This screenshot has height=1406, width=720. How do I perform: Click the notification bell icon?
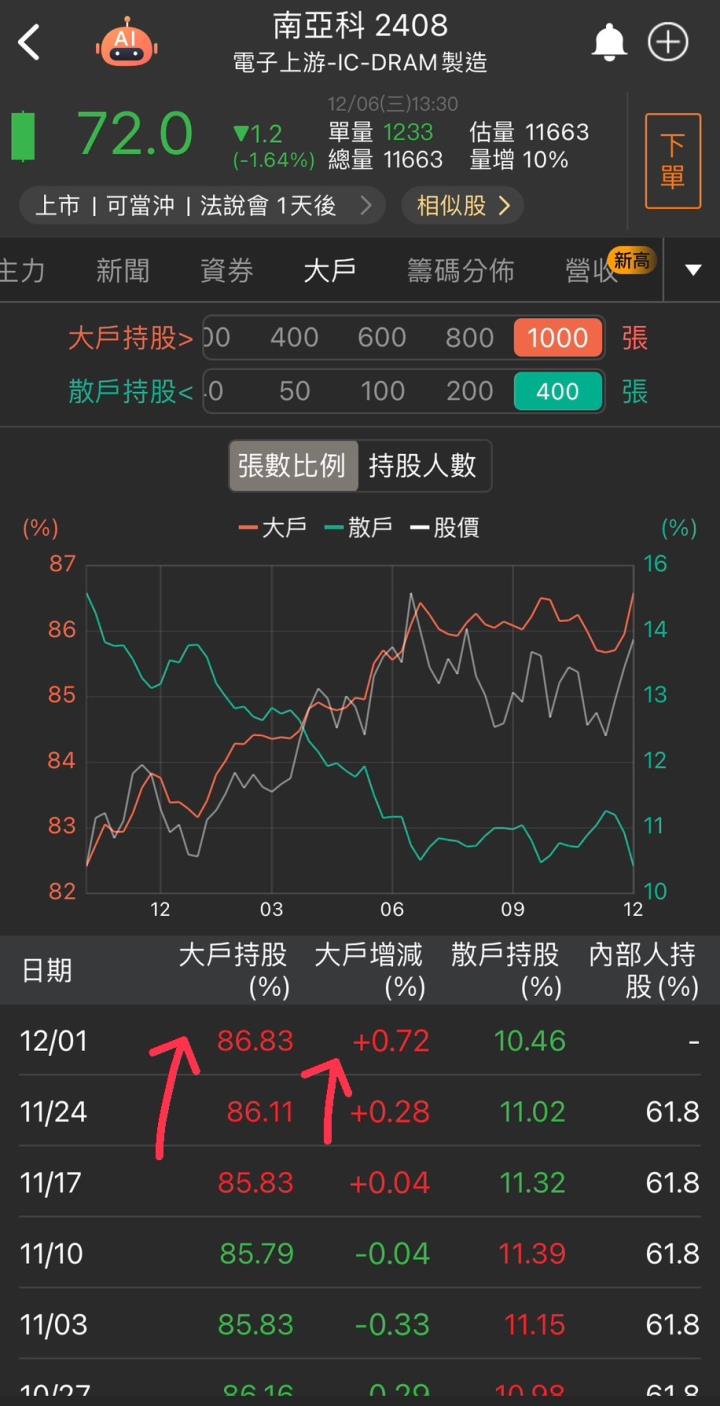click(610, 42)
